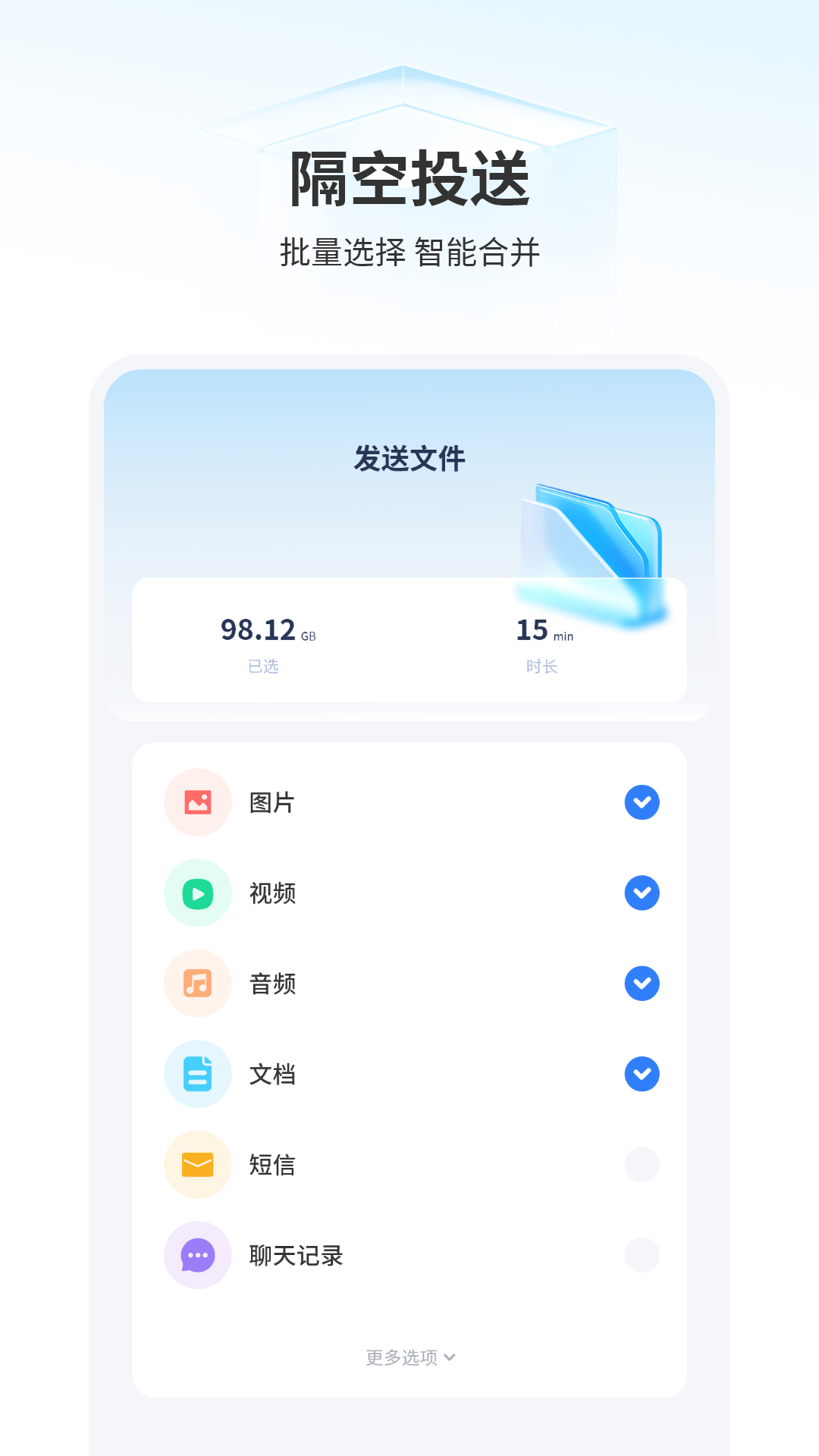This screenshot has height=1456, width=819.
Task: Open the 文档 dropdown chevron
Action: point(642,1074)
